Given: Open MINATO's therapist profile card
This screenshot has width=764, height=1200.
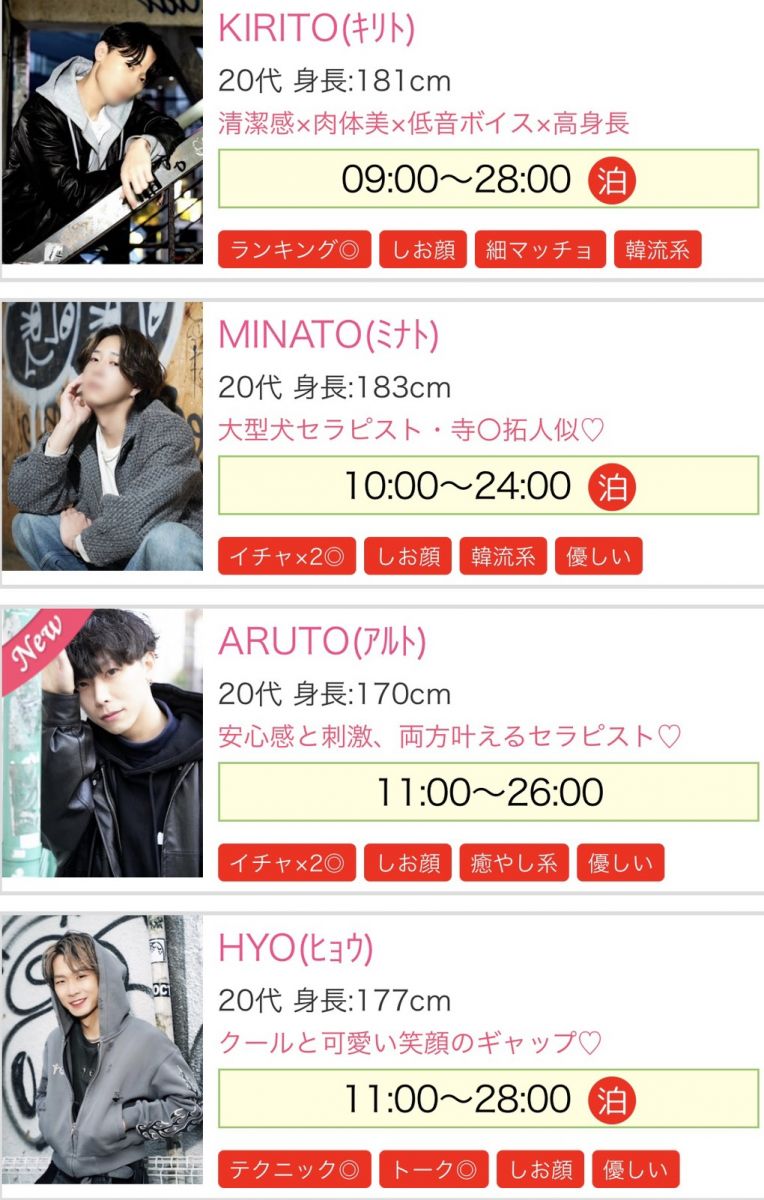Looking at the screenshot, I should pyautogui.click(x=328, y=336).
